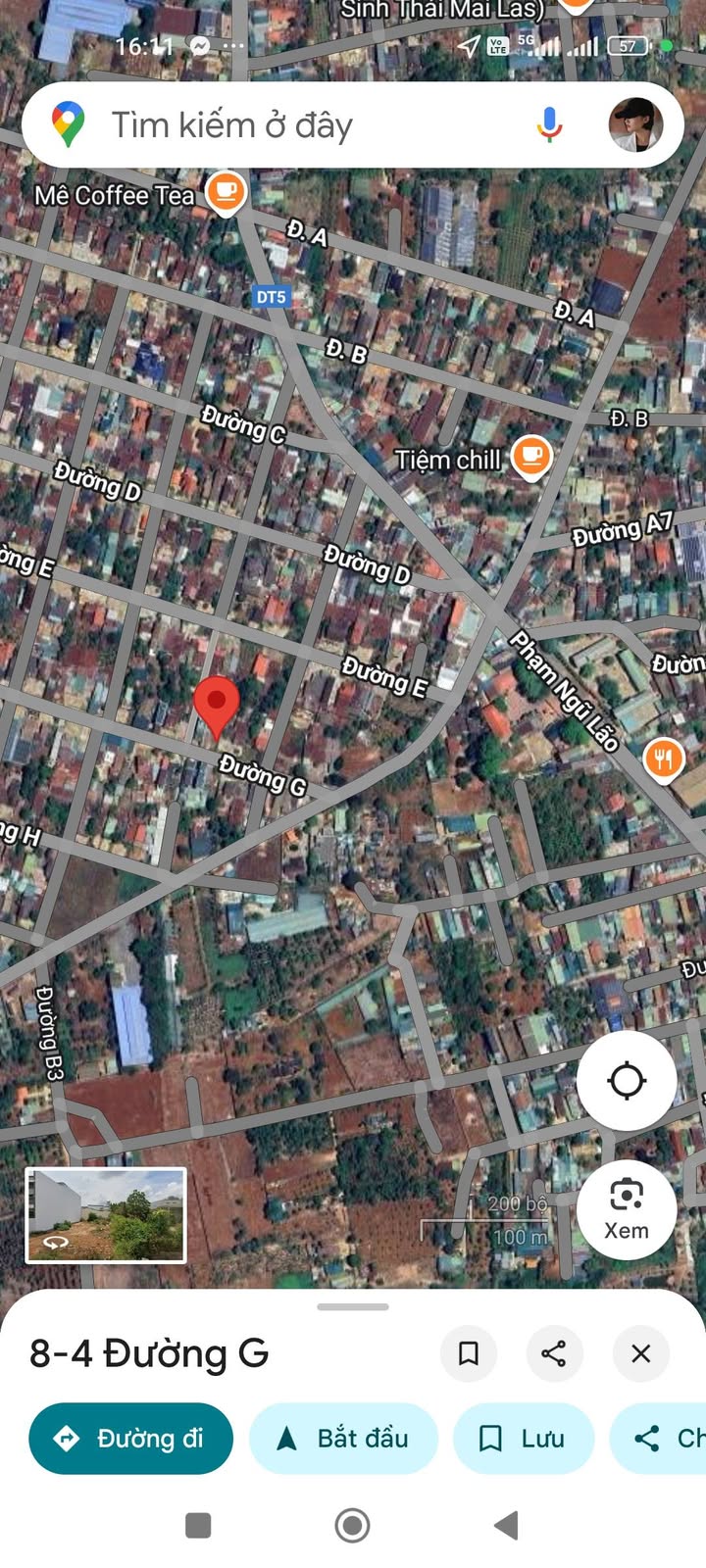Save the place using the Lưu chip

[x=524, y=1439]
